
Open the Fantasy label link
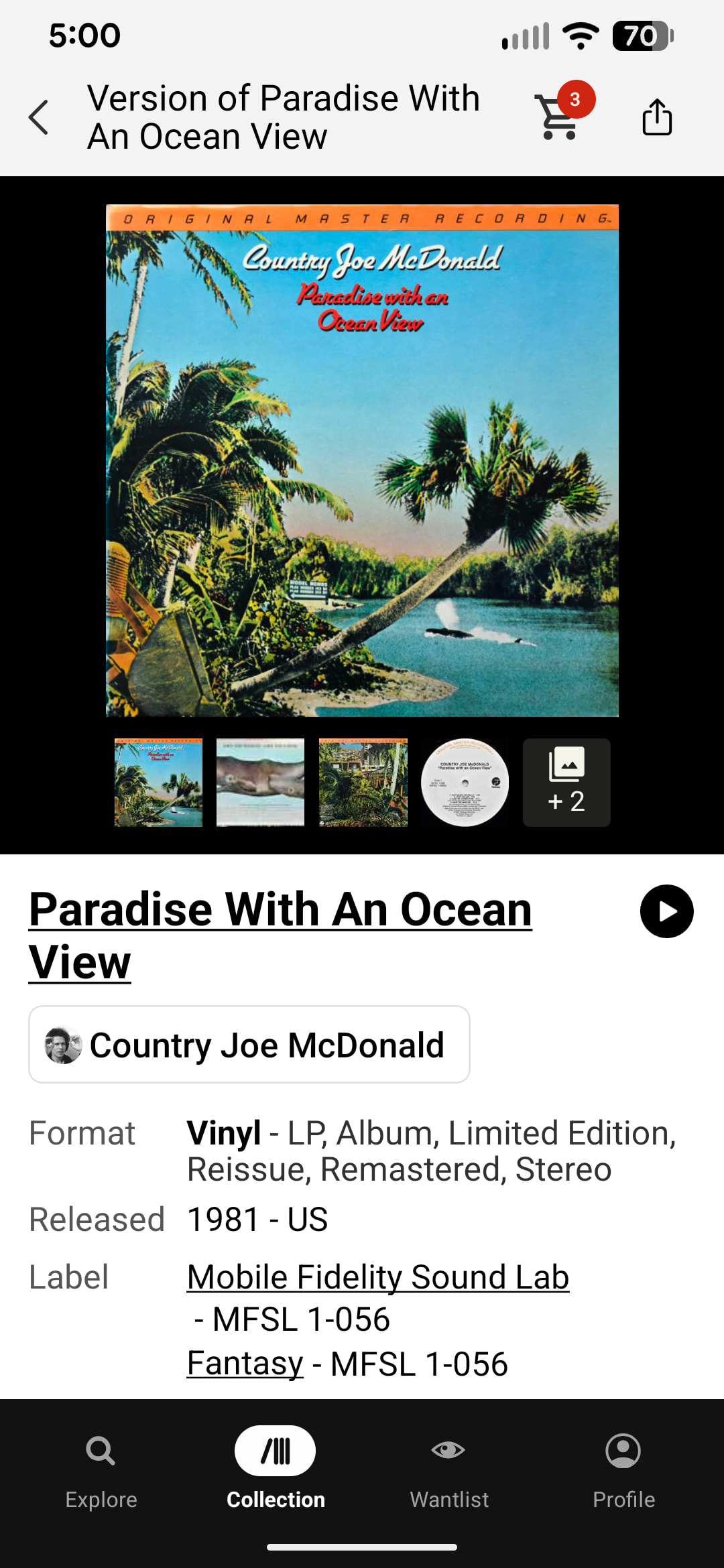(245, 1364)
